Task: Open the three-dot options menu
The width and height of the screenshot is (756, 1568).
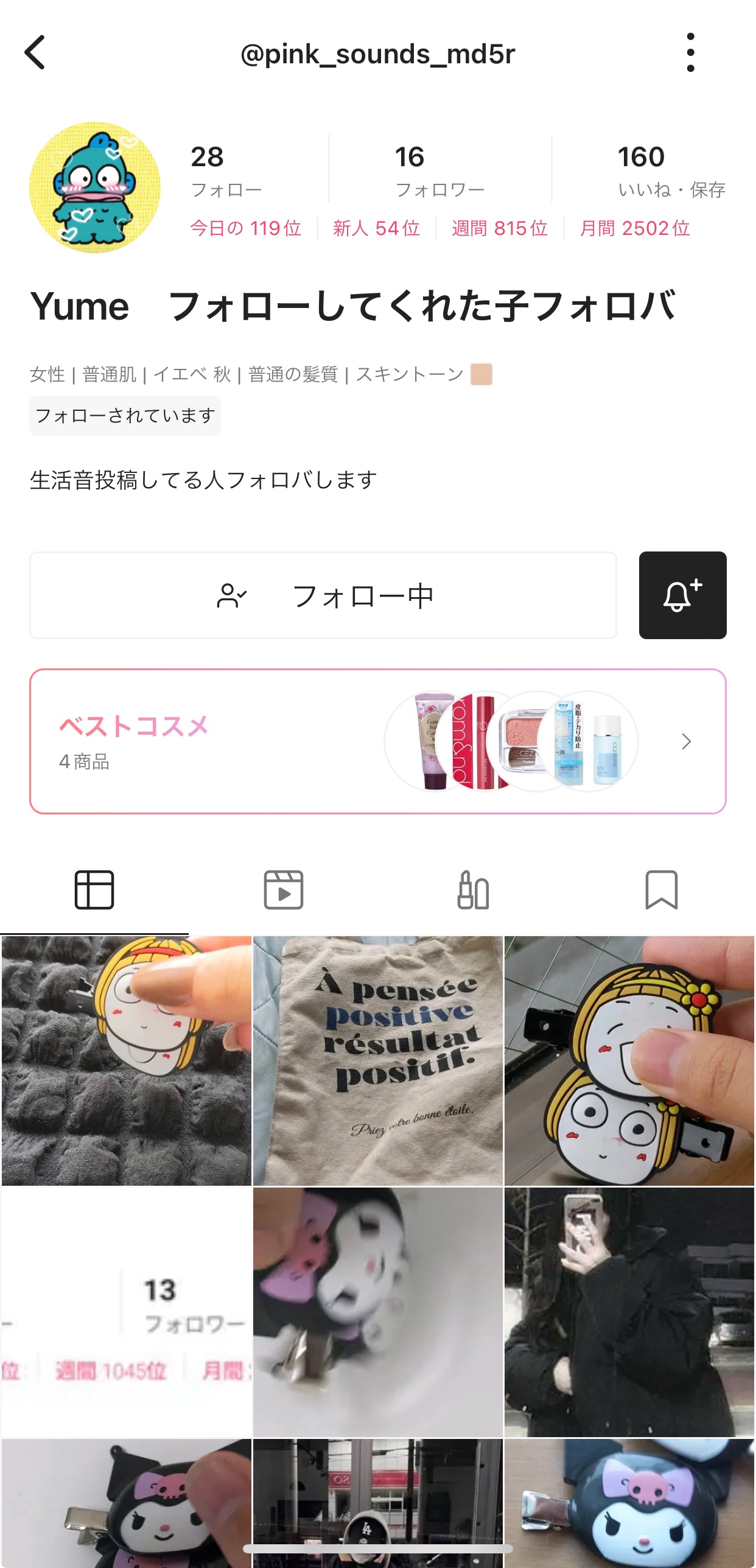Action: (x=690, y=54)
